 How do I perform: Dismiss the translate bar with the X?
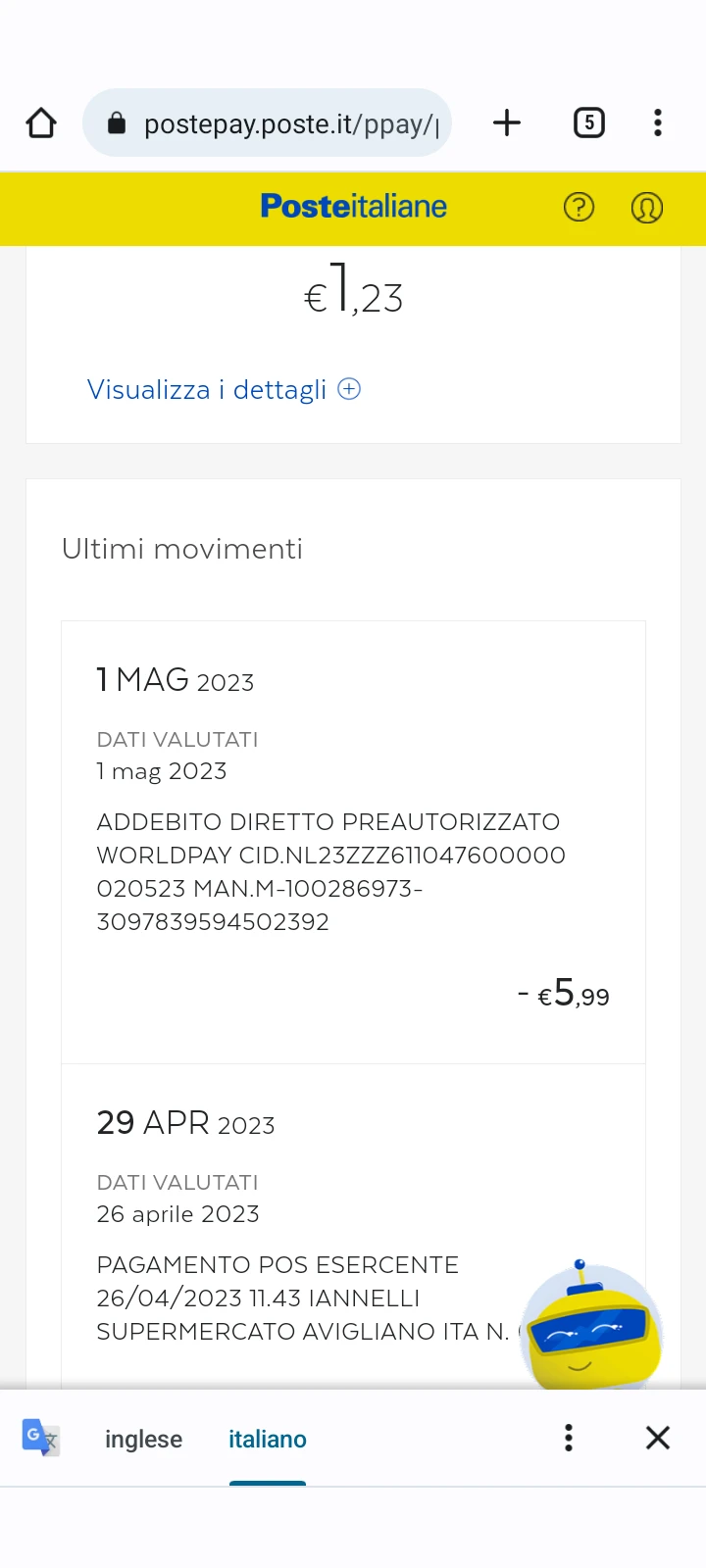pos(657,1437)
